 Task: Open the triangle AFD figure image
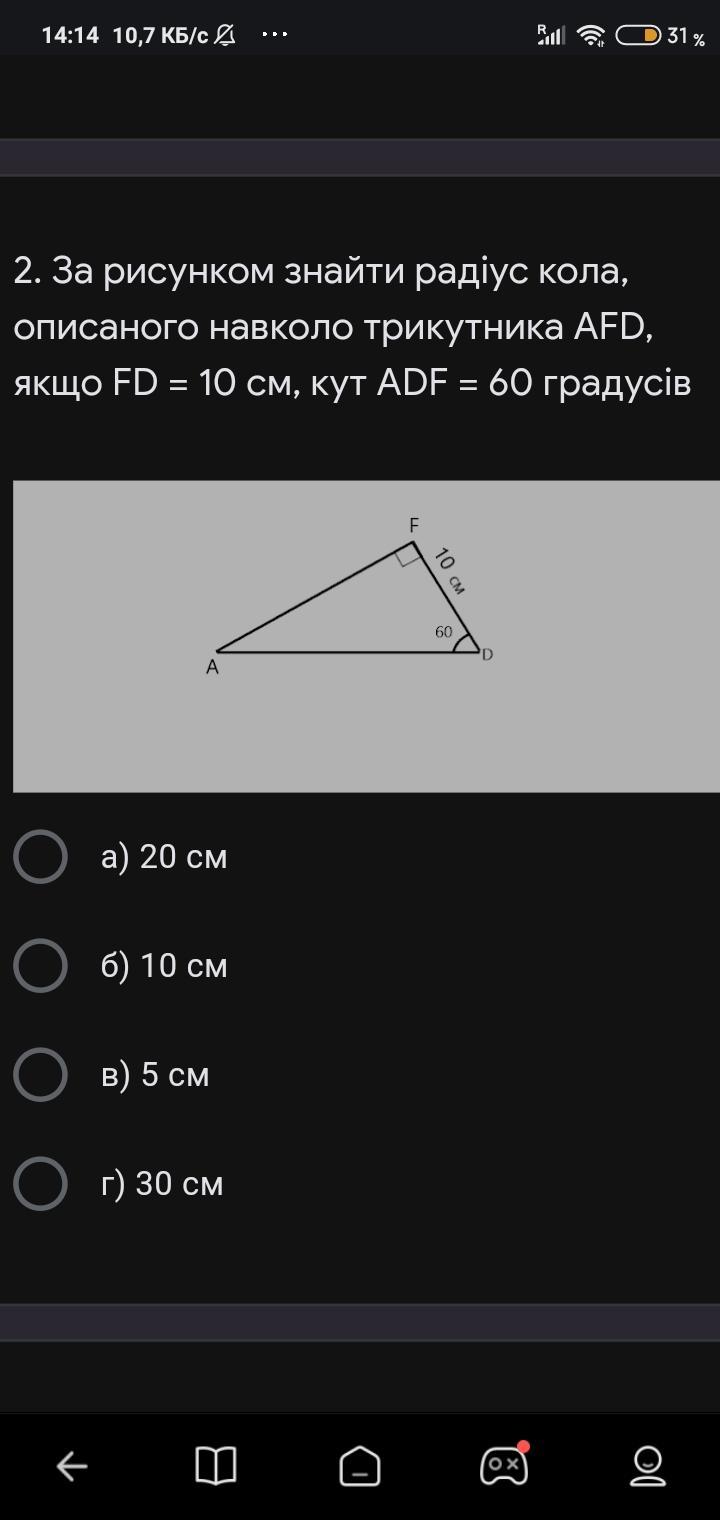[366, 636]
